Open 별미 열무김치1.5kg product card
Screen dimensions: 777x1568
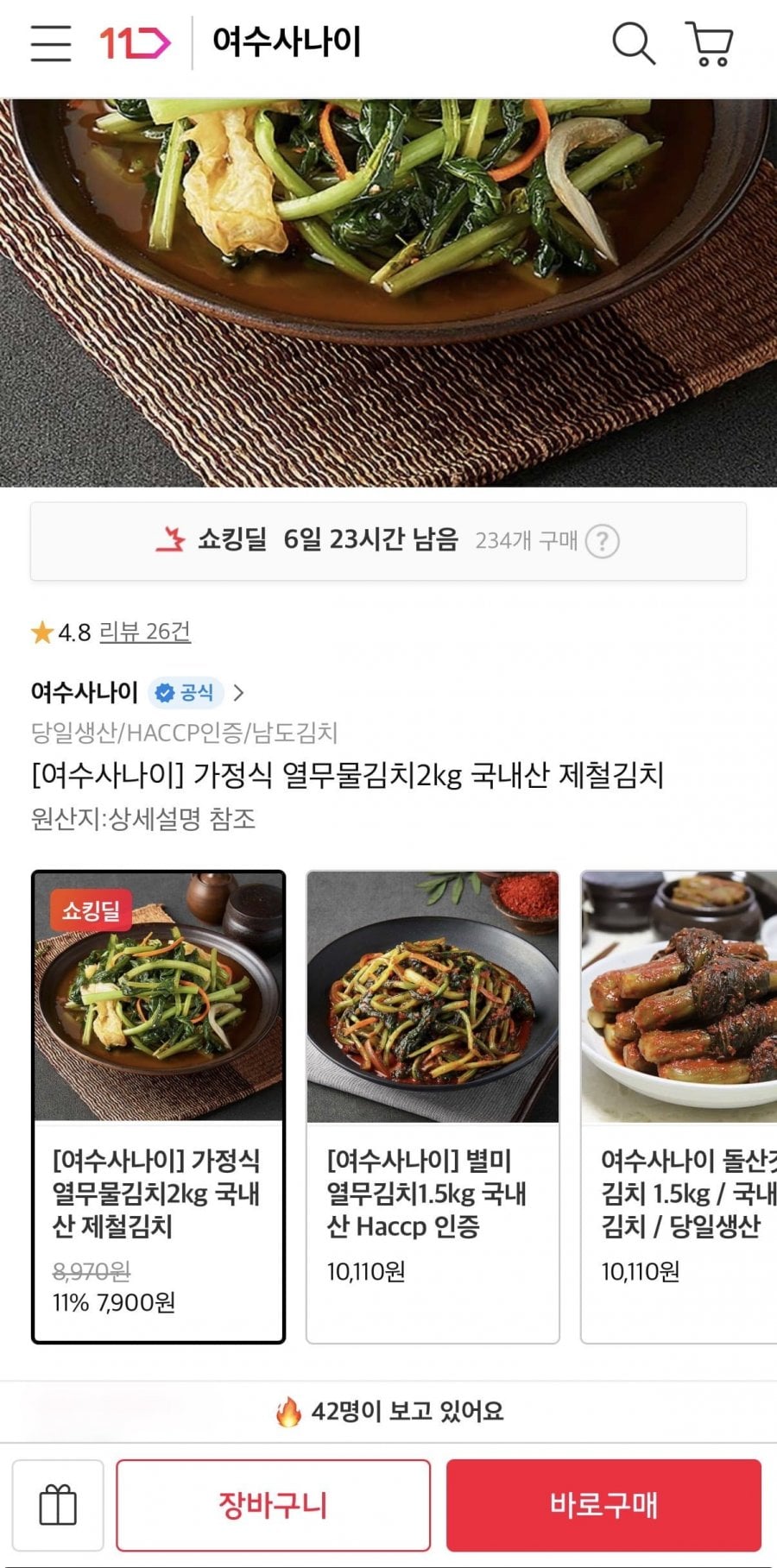click(x=433, y=1106)
